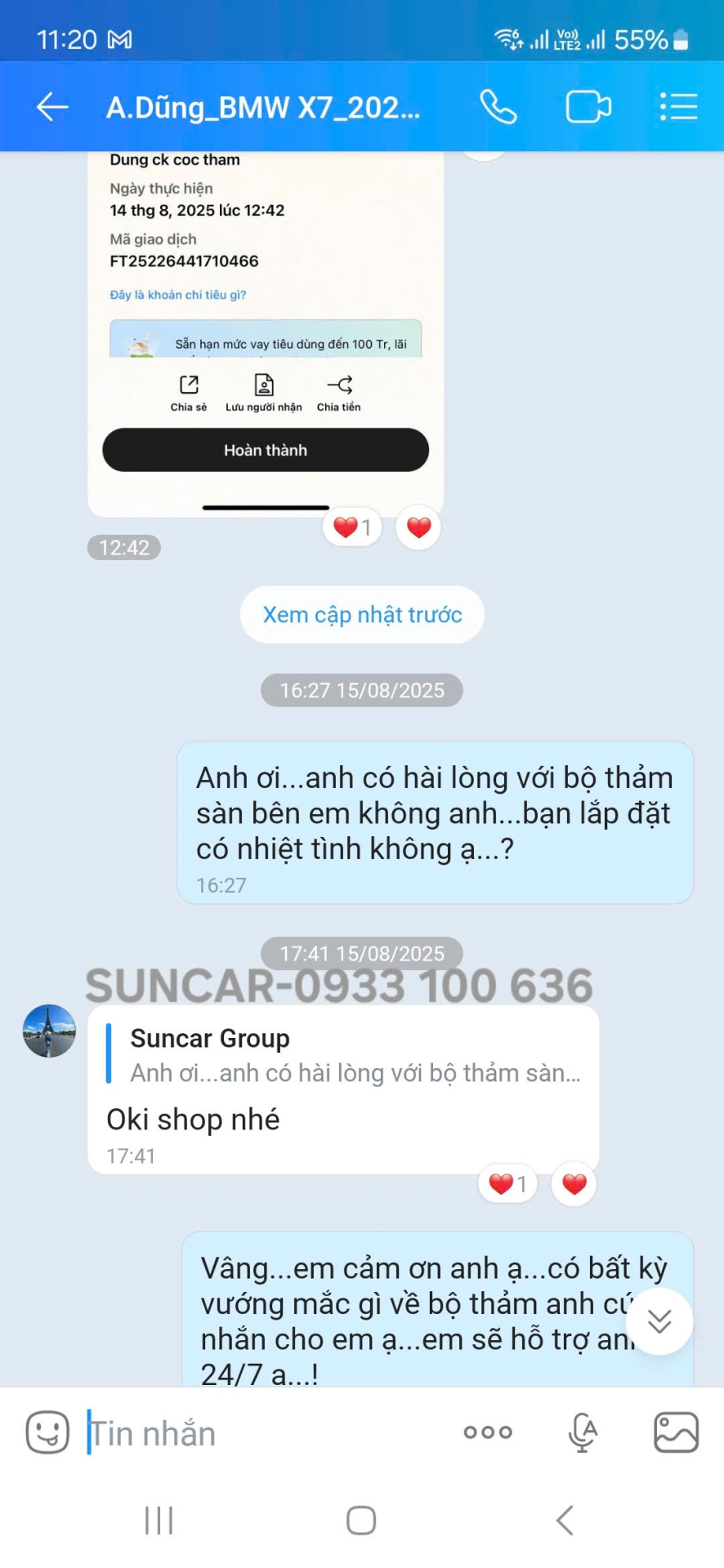Open more attachment options
This screenshot has height=1568, width=724.
click(x=488, y=1432)
